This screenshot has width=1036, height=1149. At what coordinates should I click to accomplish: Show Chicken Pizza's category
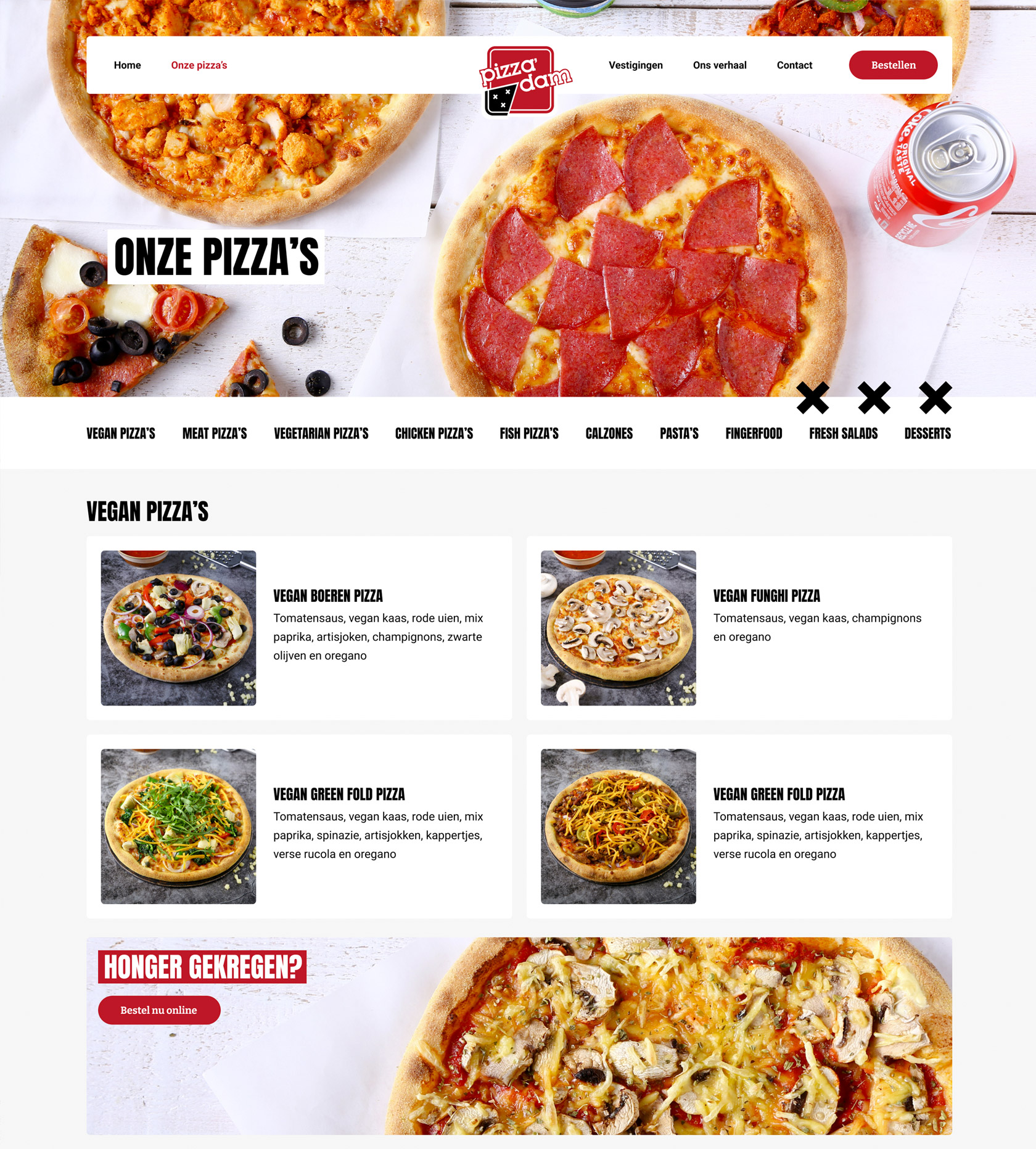(x=434, y=434)
